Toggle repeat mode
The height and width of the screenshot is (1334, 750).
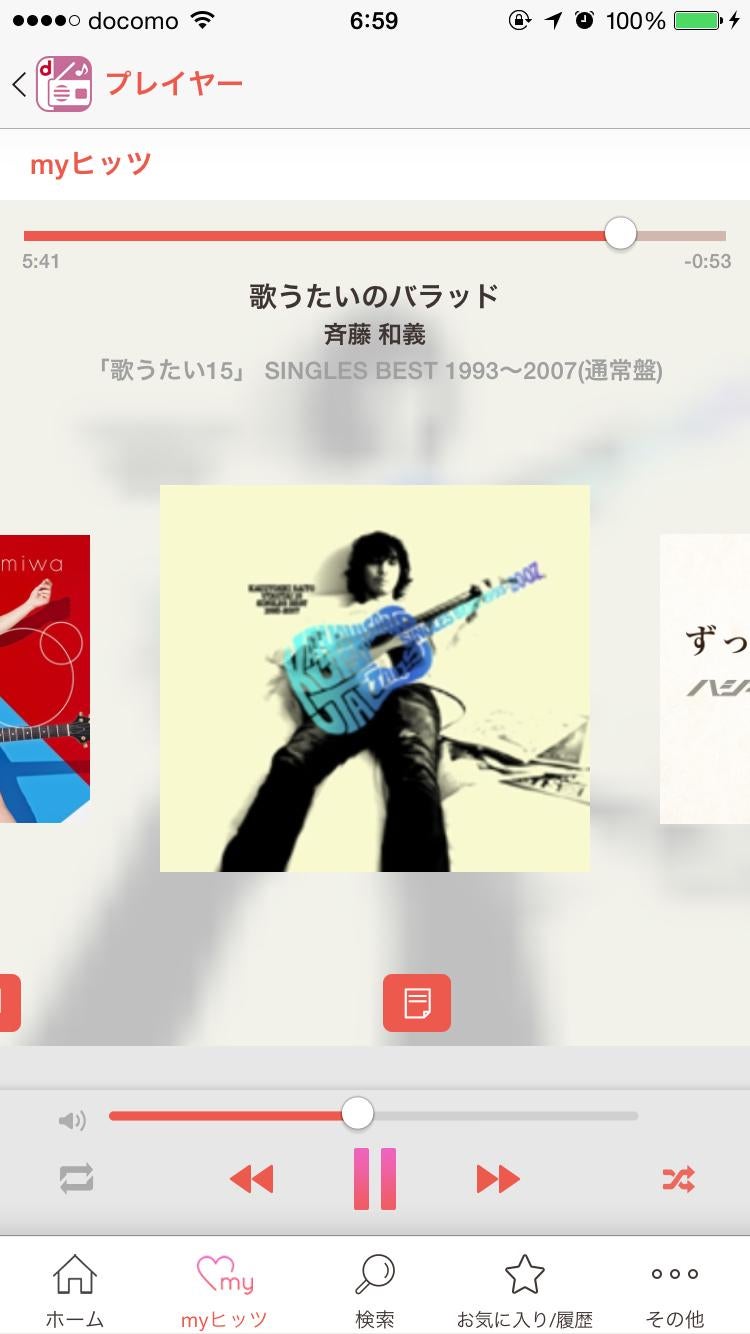point(76,1179)
